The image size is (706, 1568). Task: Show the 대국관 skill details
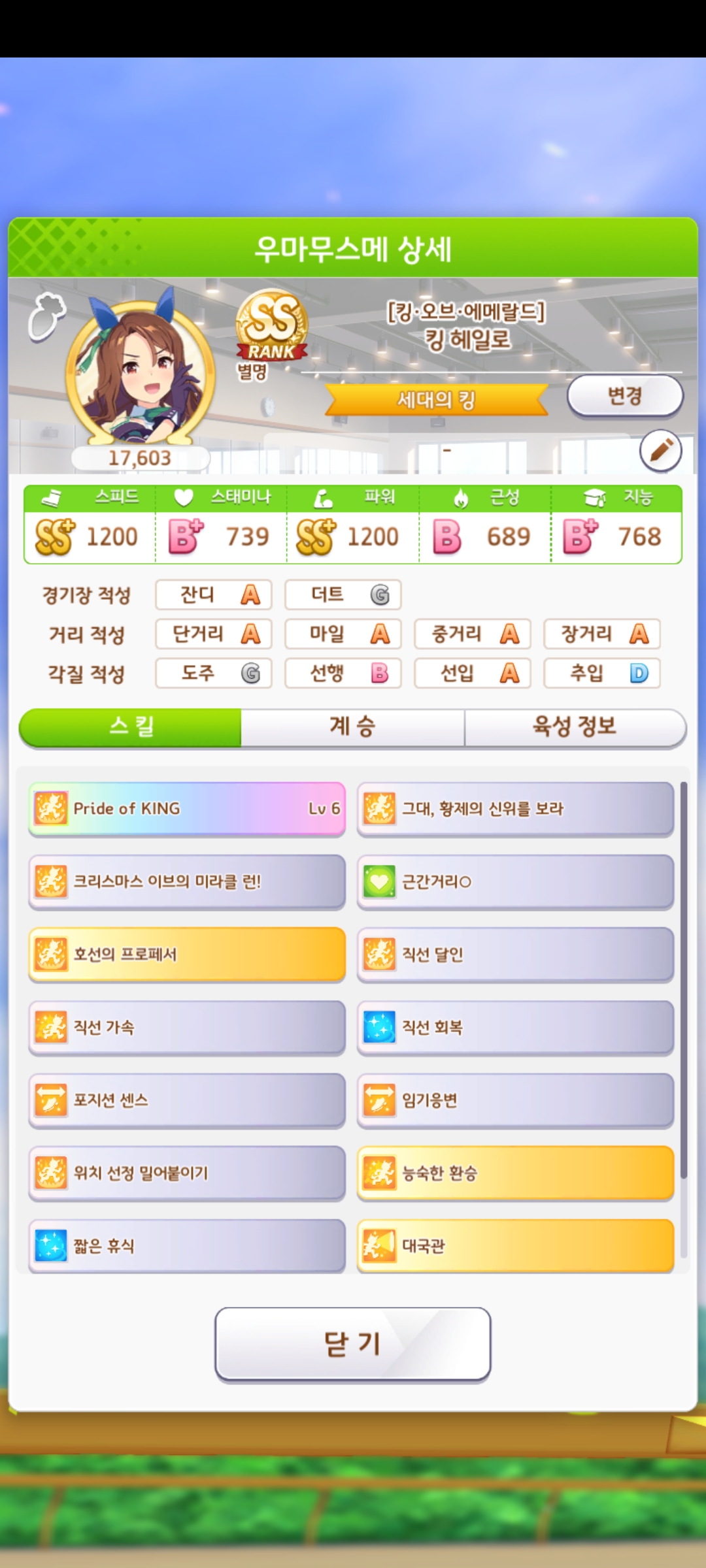(x=515, y=1246)
